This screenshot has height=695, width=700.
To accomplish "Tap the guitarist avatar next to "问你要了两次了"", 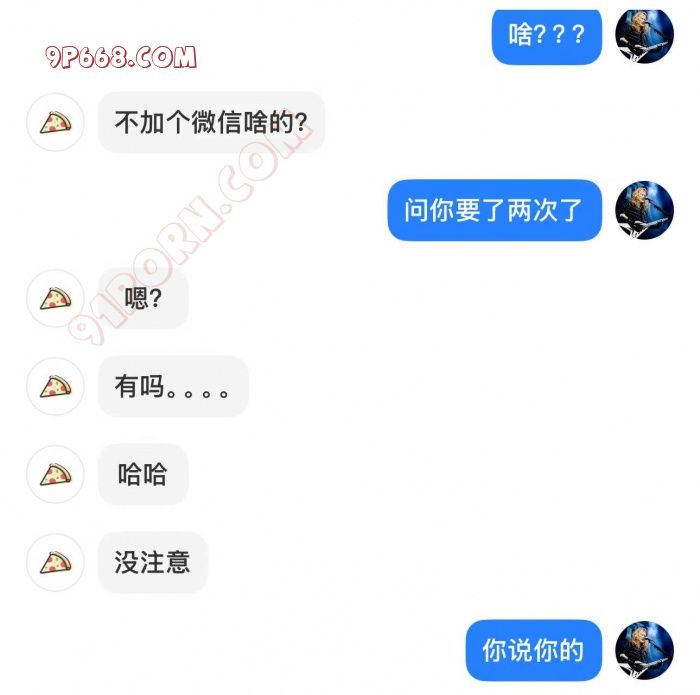I will click(x=644, y=210).
